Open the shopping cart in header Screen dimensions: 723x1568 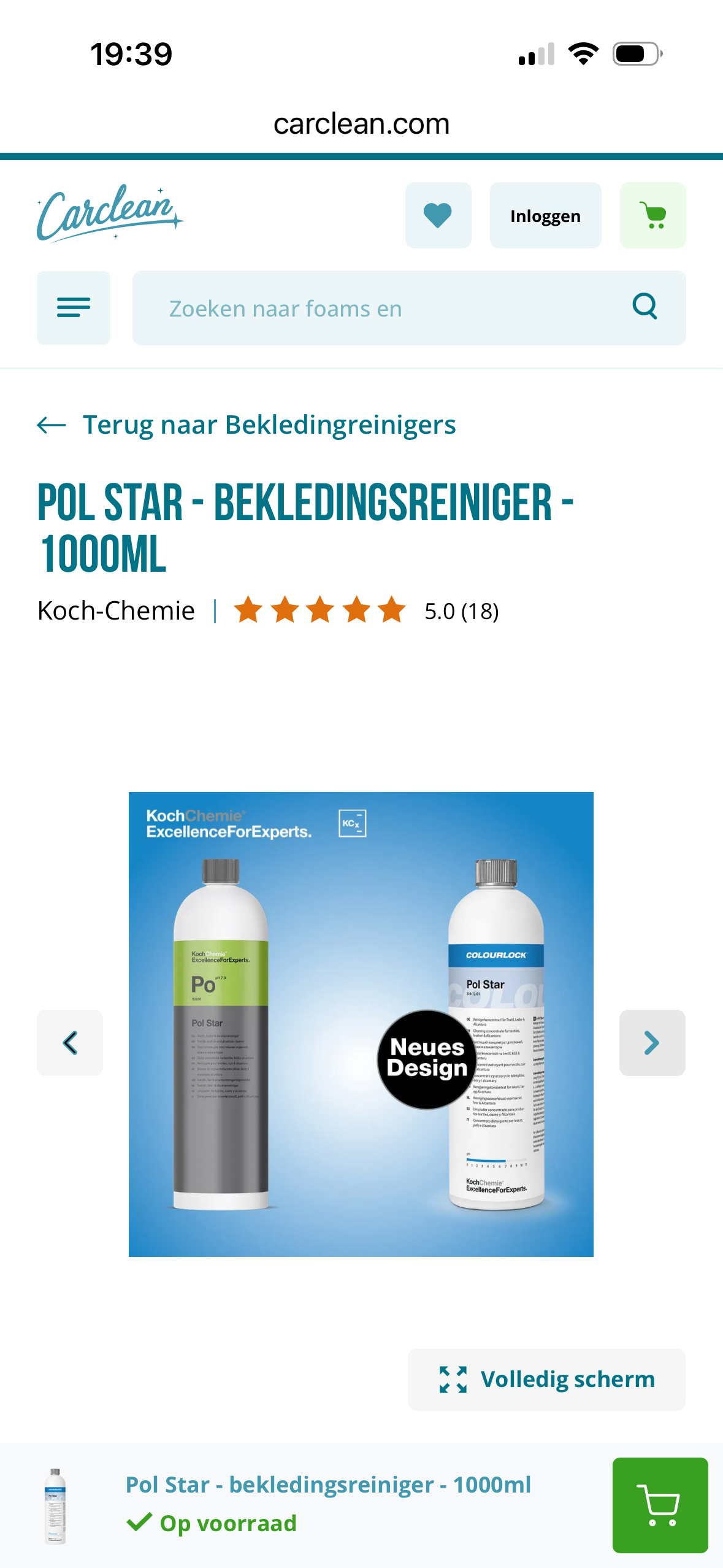coord(652,215)
